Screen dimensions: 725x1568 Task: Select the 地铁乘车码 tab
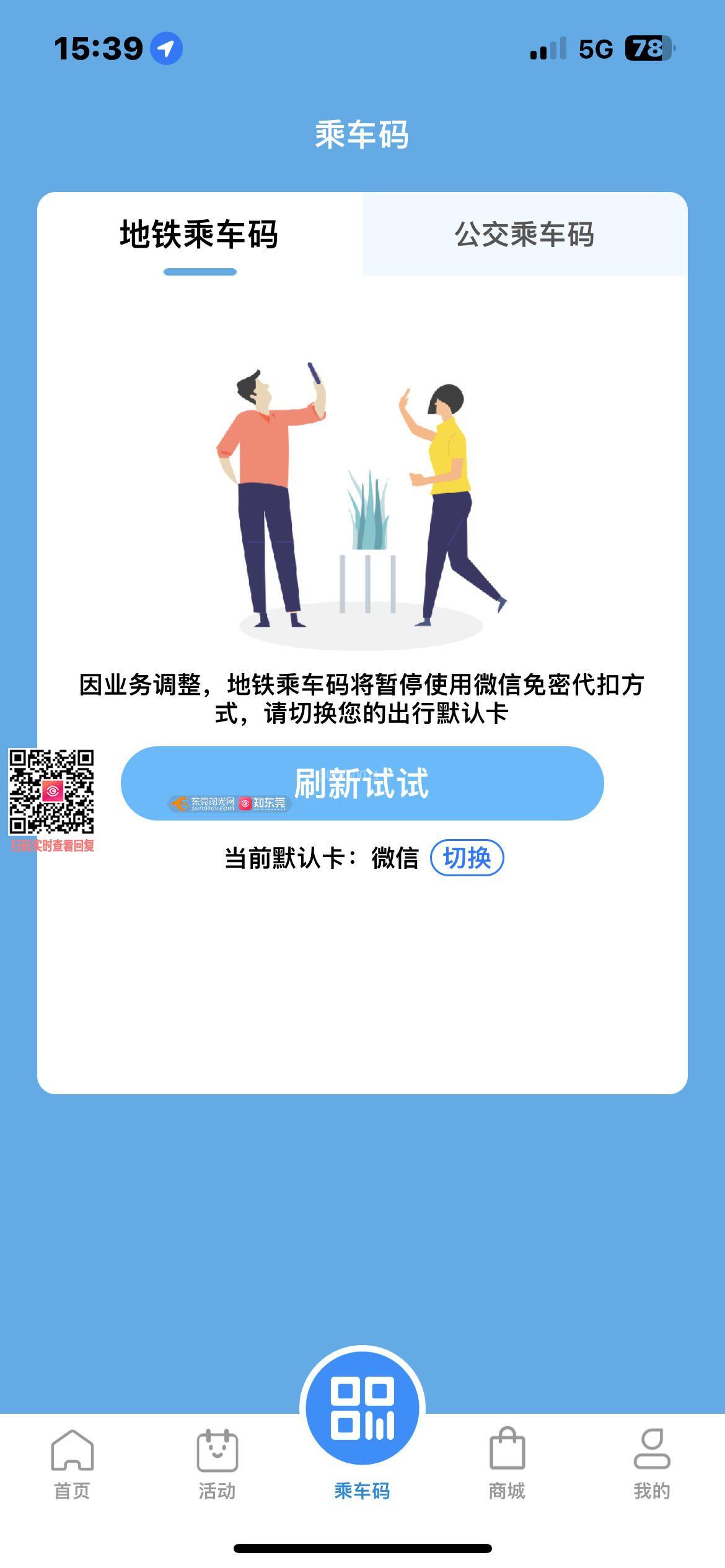click(x=199, y=235)
